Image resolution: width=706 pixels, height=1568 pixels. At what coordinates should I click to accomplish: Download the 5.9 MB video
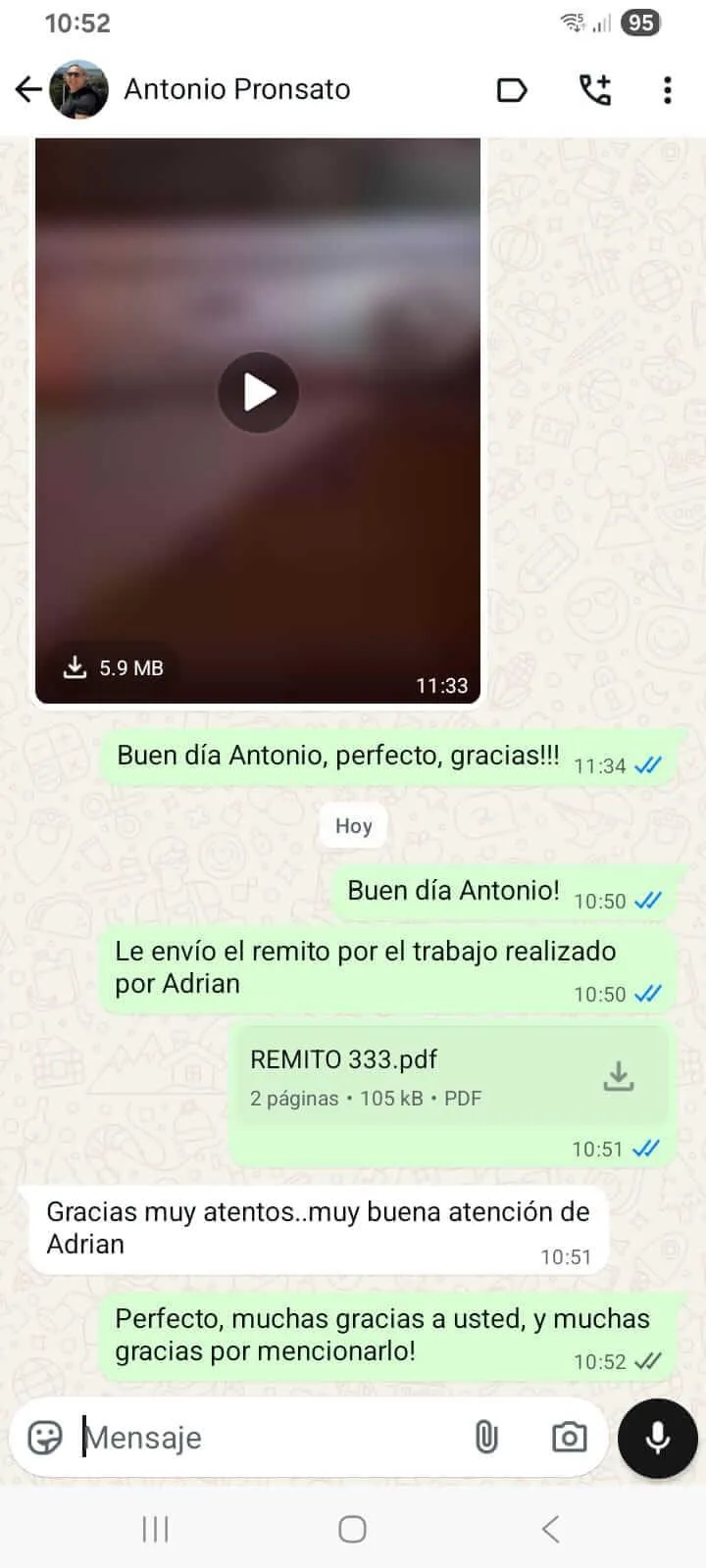click(x=114, y=668)
